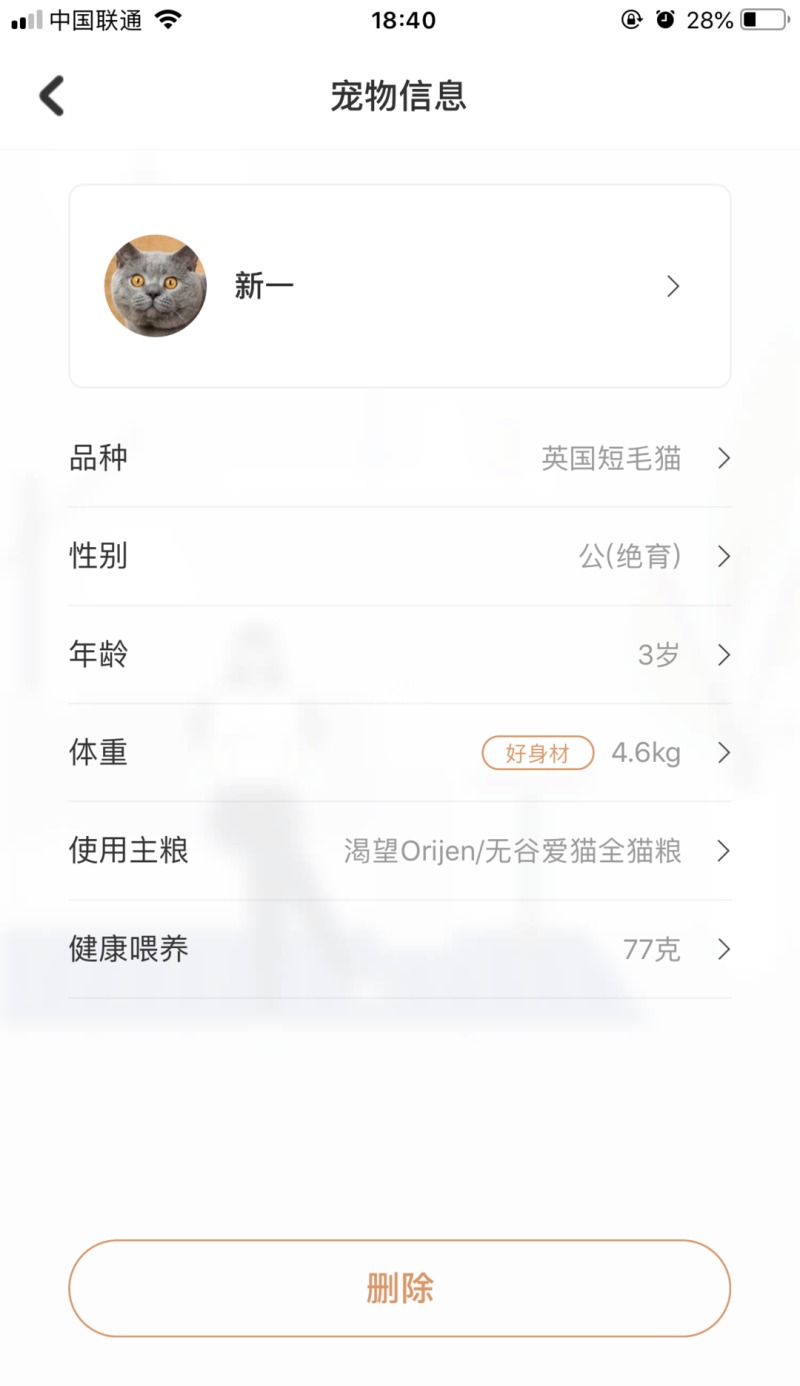Go back from the 宠物信息 page
Viewport: 800px width, 1386px height.
point(52,96)
